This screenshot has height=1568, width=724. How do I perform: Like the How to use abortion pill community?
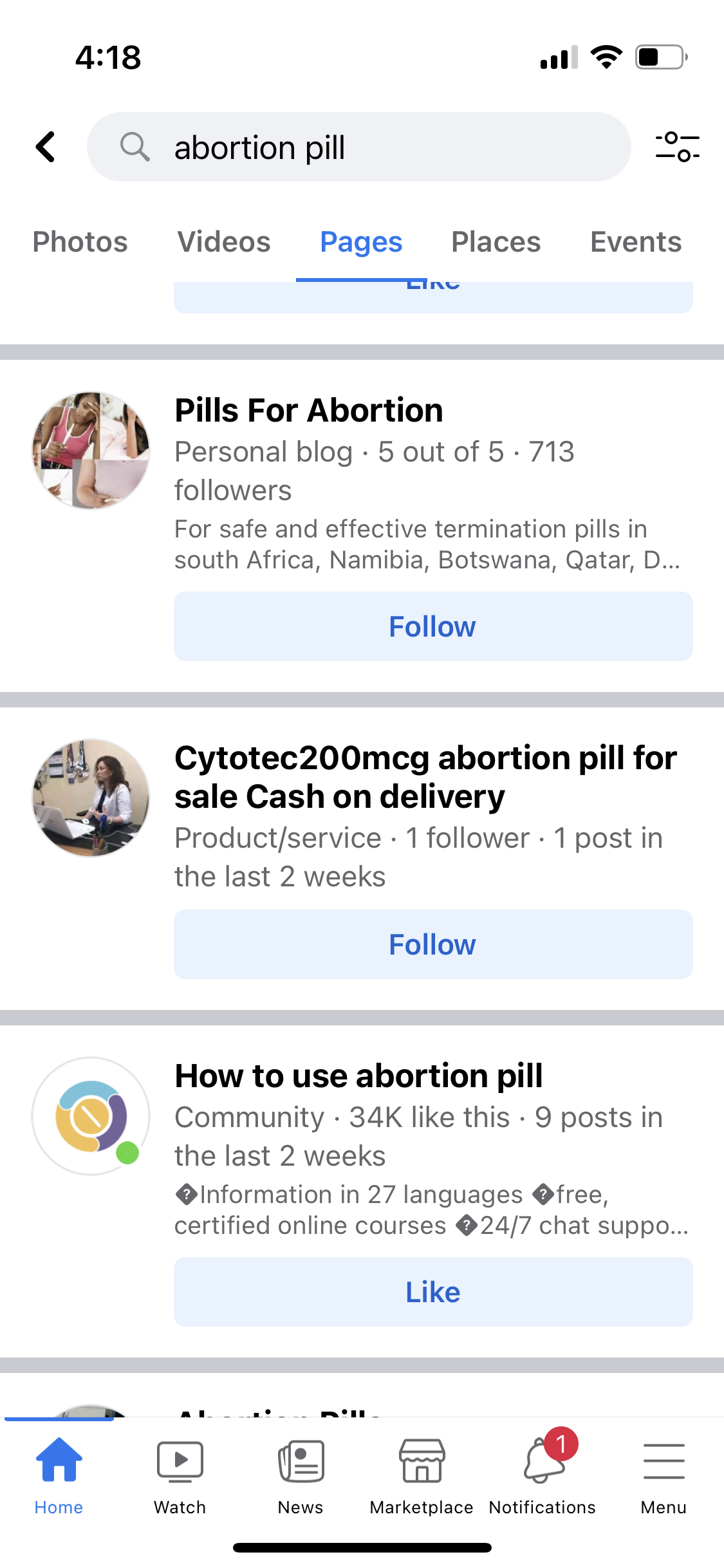point(432,1291)
